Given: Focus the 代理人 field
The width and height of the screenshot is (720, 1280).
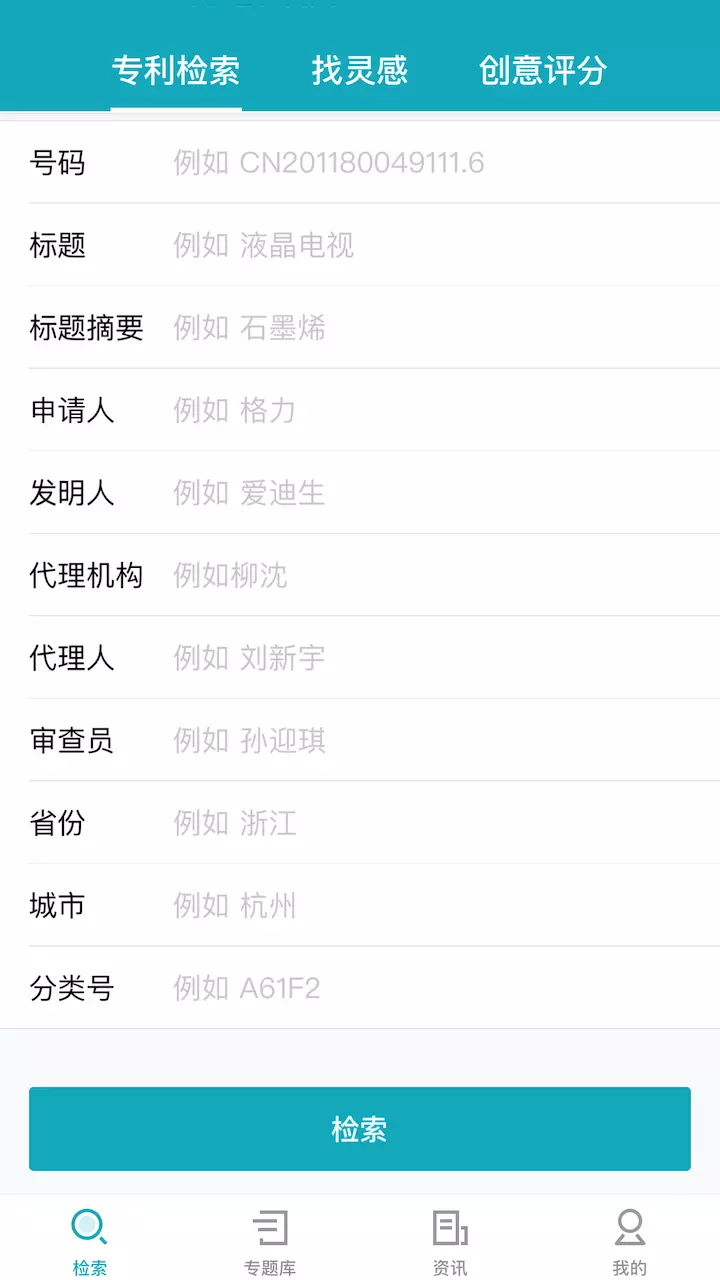Looking at the screenshot, I should (x=440, y=657).
